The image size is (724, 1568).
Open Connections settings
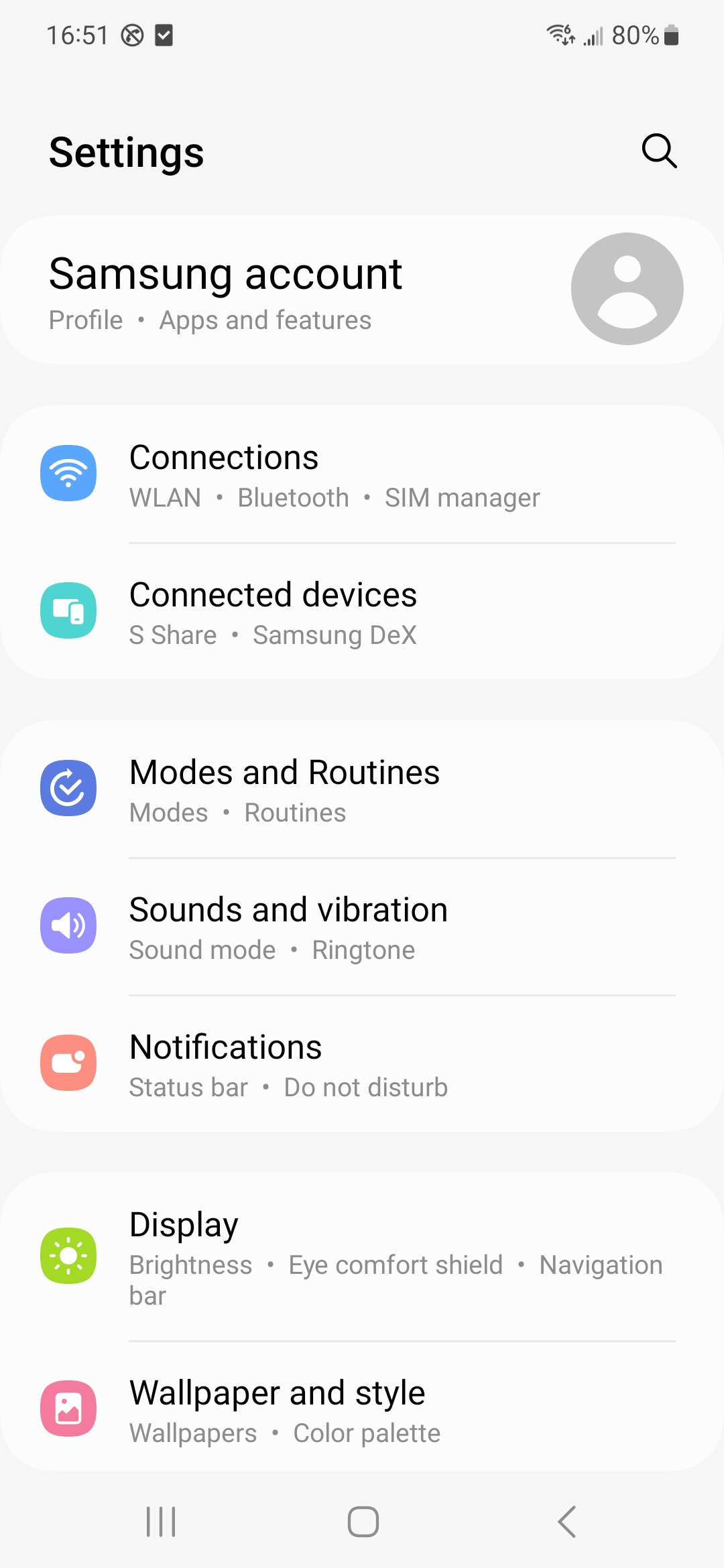tap(362, 475)
